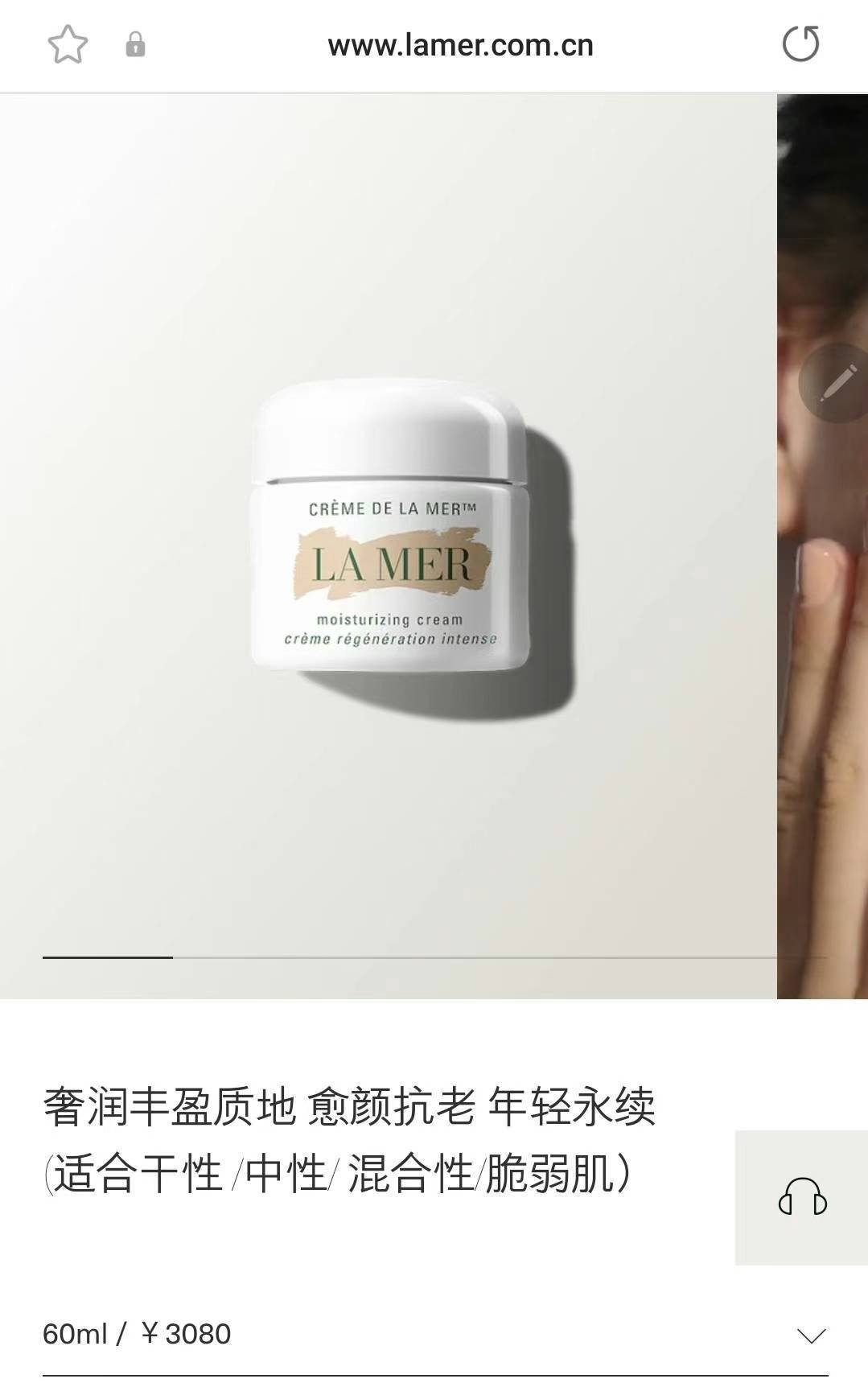Open the floating pencil edit button
Image resolution: width=868 pixels, height=1387 pixels.
[837, 383]
